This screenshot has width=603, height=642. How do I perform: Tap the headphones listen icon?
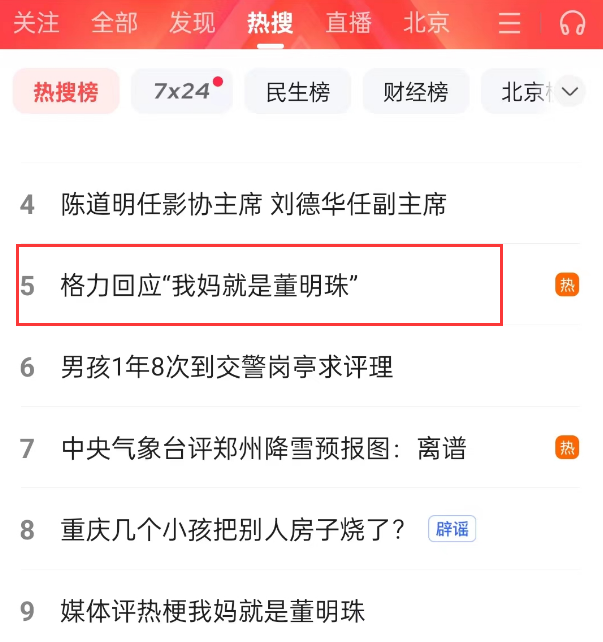(x=573, y=23)
